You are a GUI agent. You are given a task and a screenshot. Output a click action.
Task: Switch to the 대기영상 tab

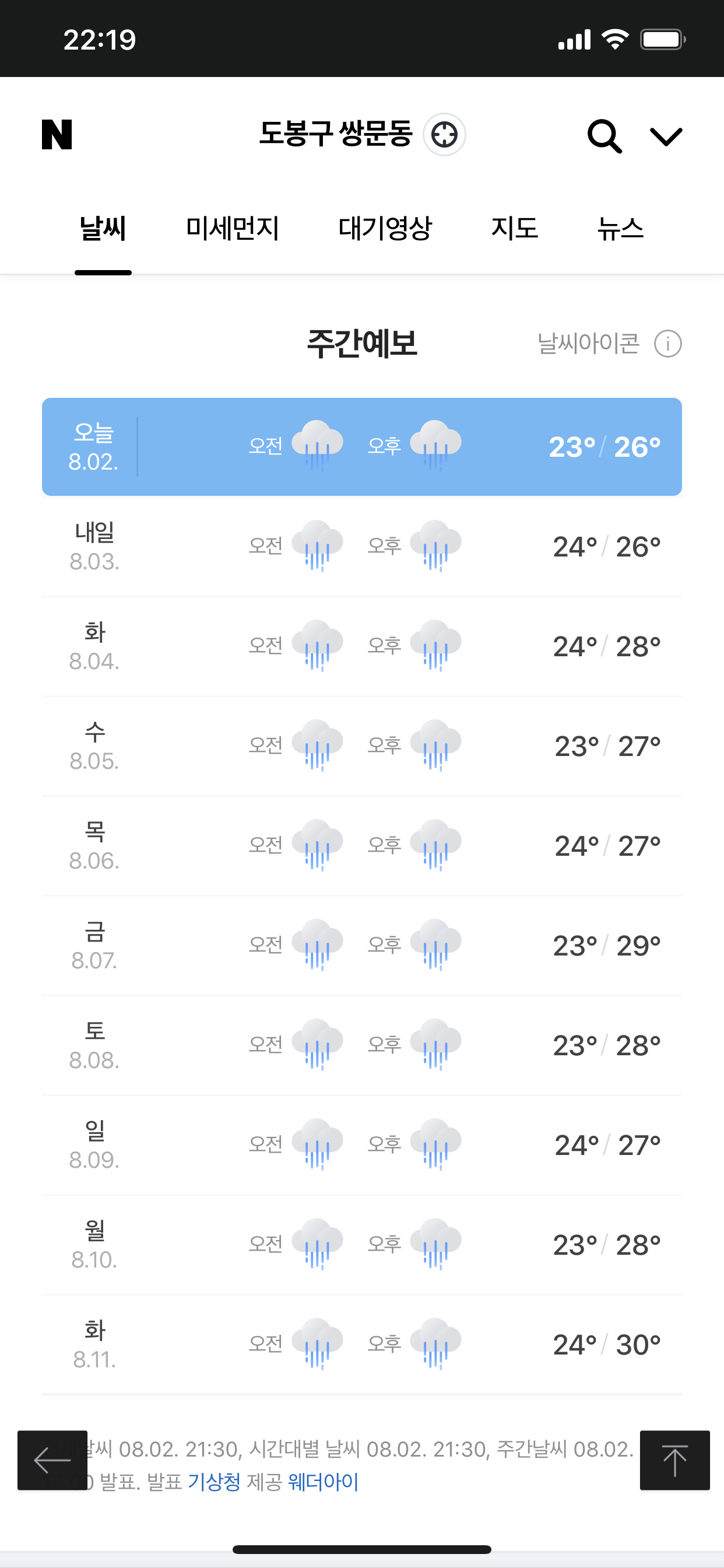[385, 229]
